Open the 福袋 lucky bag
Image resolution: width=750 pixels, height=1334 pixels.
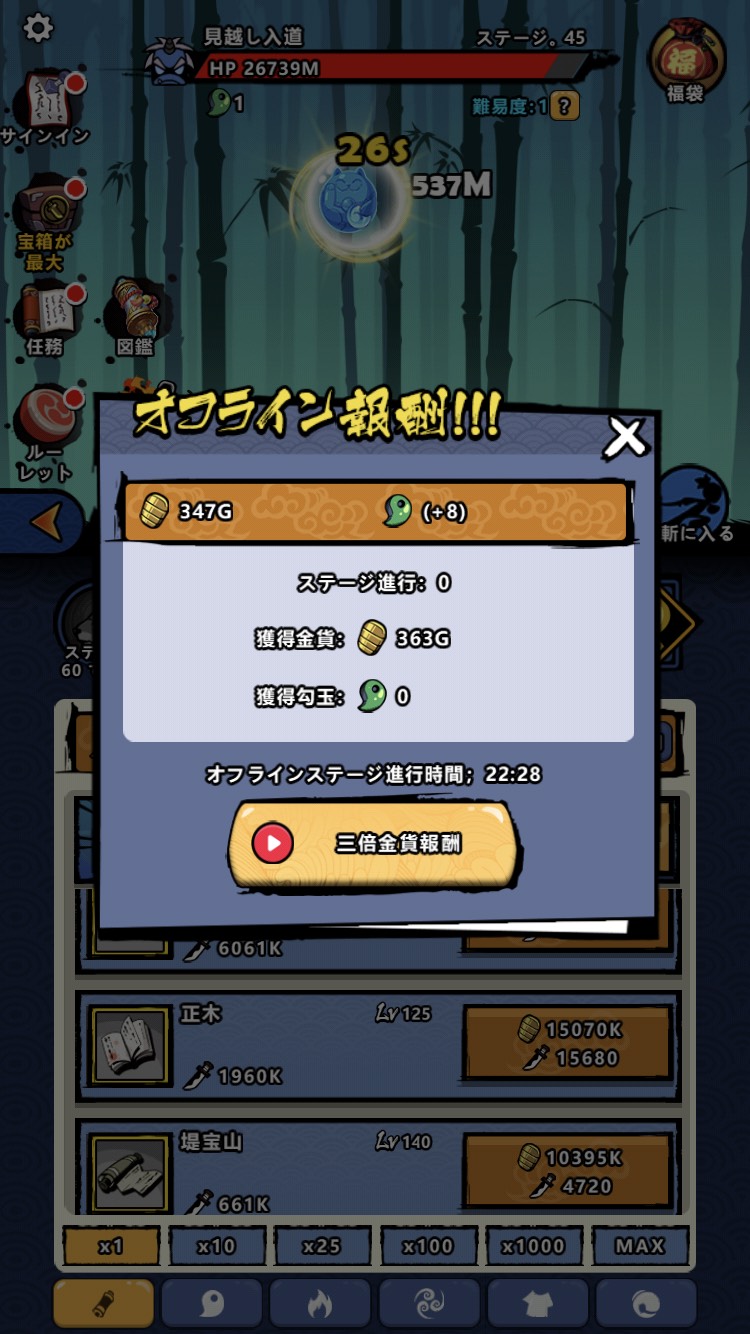pyautogui.click(x=686, y=62)
